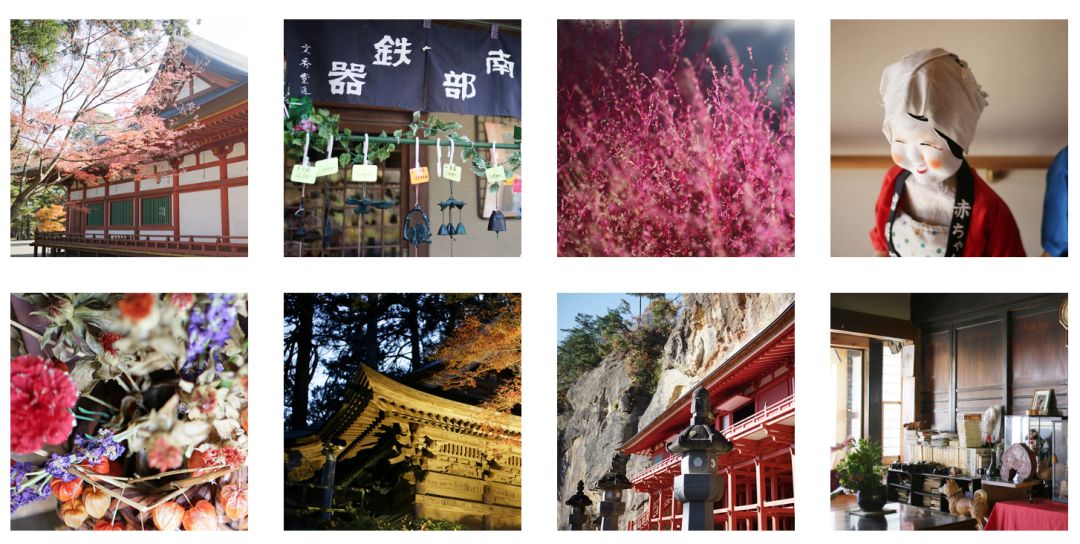Open the dark wooden room interior photo
1080x544 pixels.
(949, 412)
